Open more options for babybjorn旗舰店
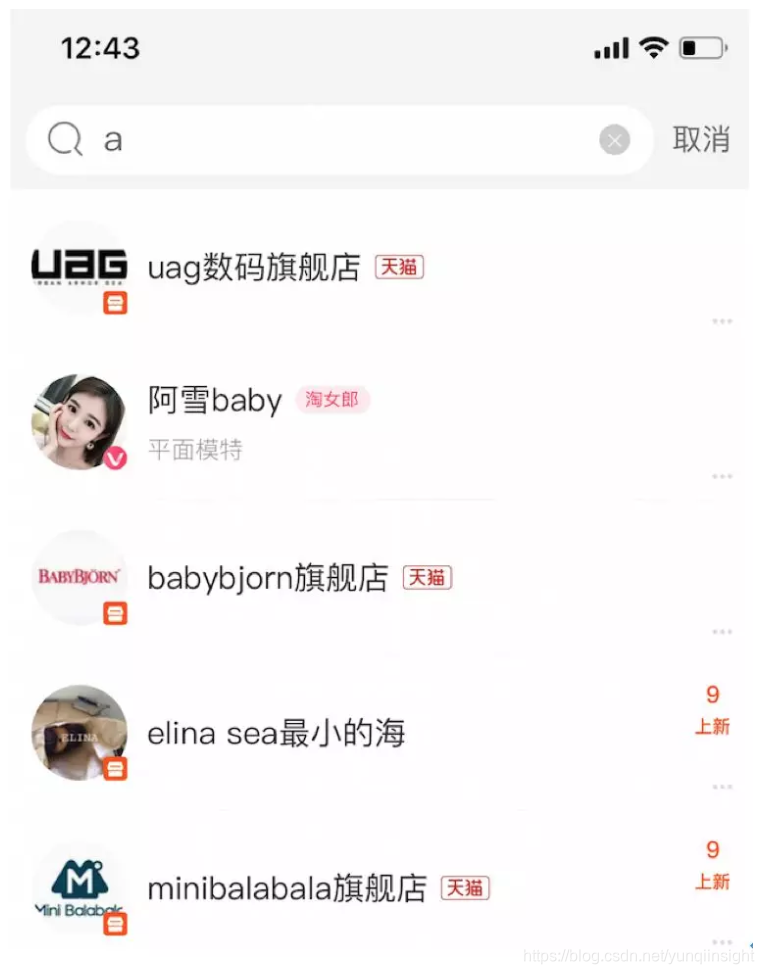764x974 pixels. (x=722, y=632)
